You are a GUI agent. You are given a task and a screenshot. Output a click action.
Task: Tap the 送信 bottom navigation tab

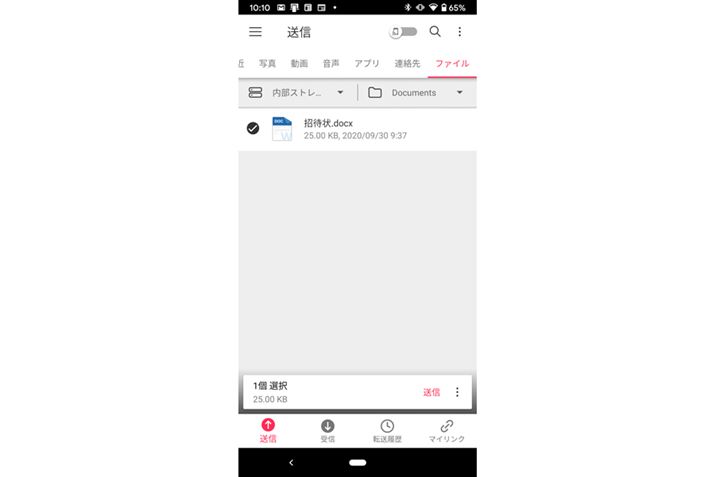[268, 431]
